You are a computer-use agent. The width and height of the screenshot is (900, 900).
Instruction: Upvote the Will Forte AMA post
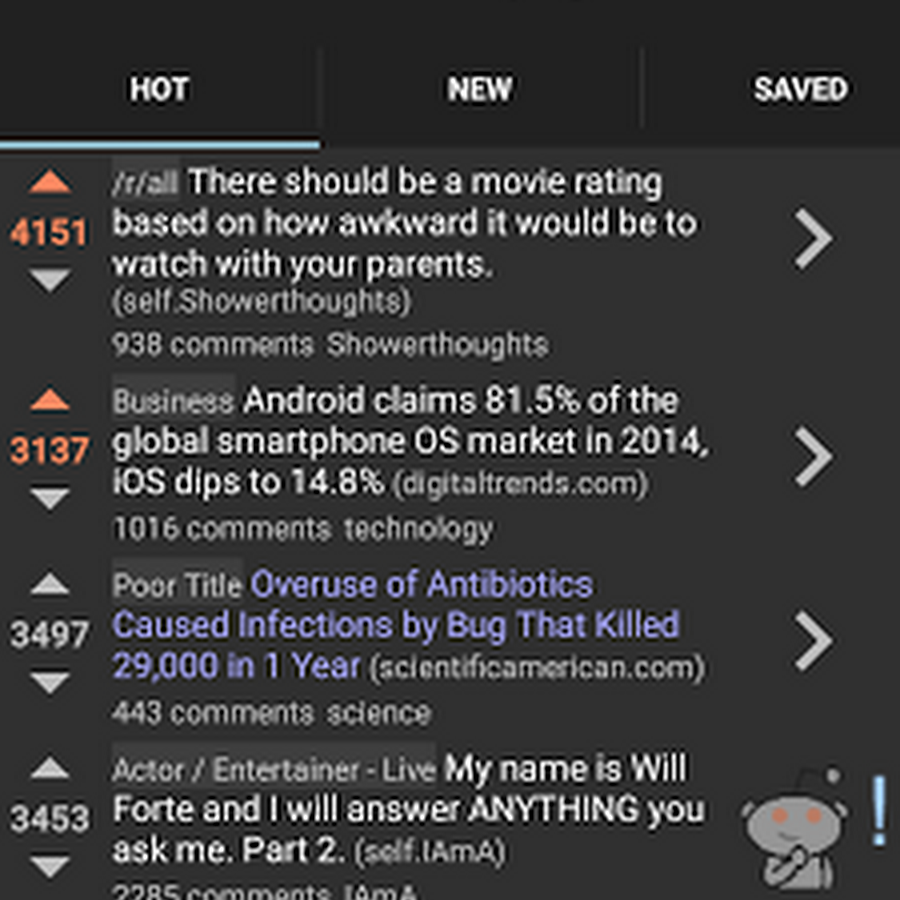[x=50, y=769]
